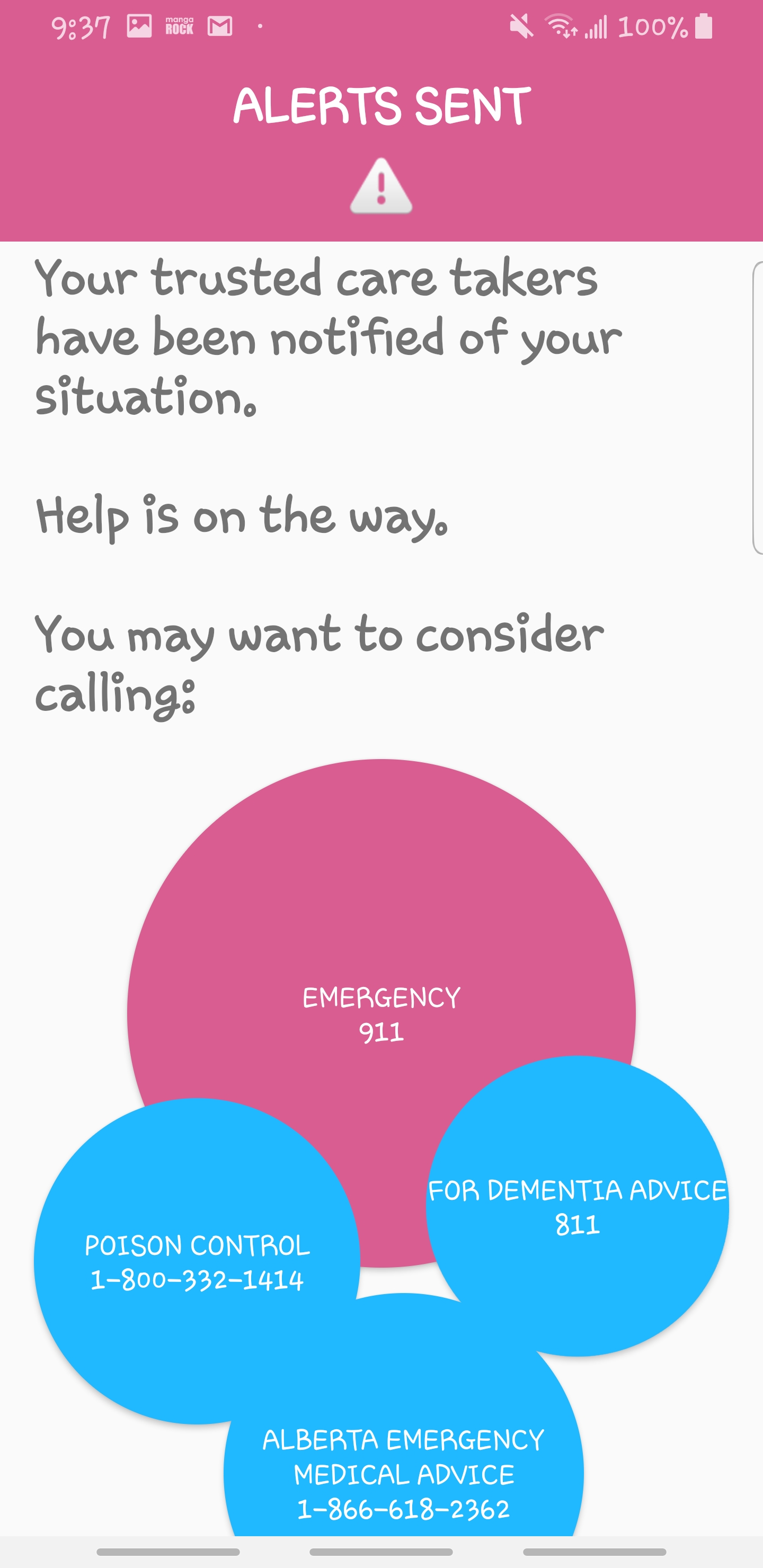Image resolution: width=763 pixels, height=1568 pixels.
Task: Dial 811 for dementia advice
Action: coord(577,1206)
